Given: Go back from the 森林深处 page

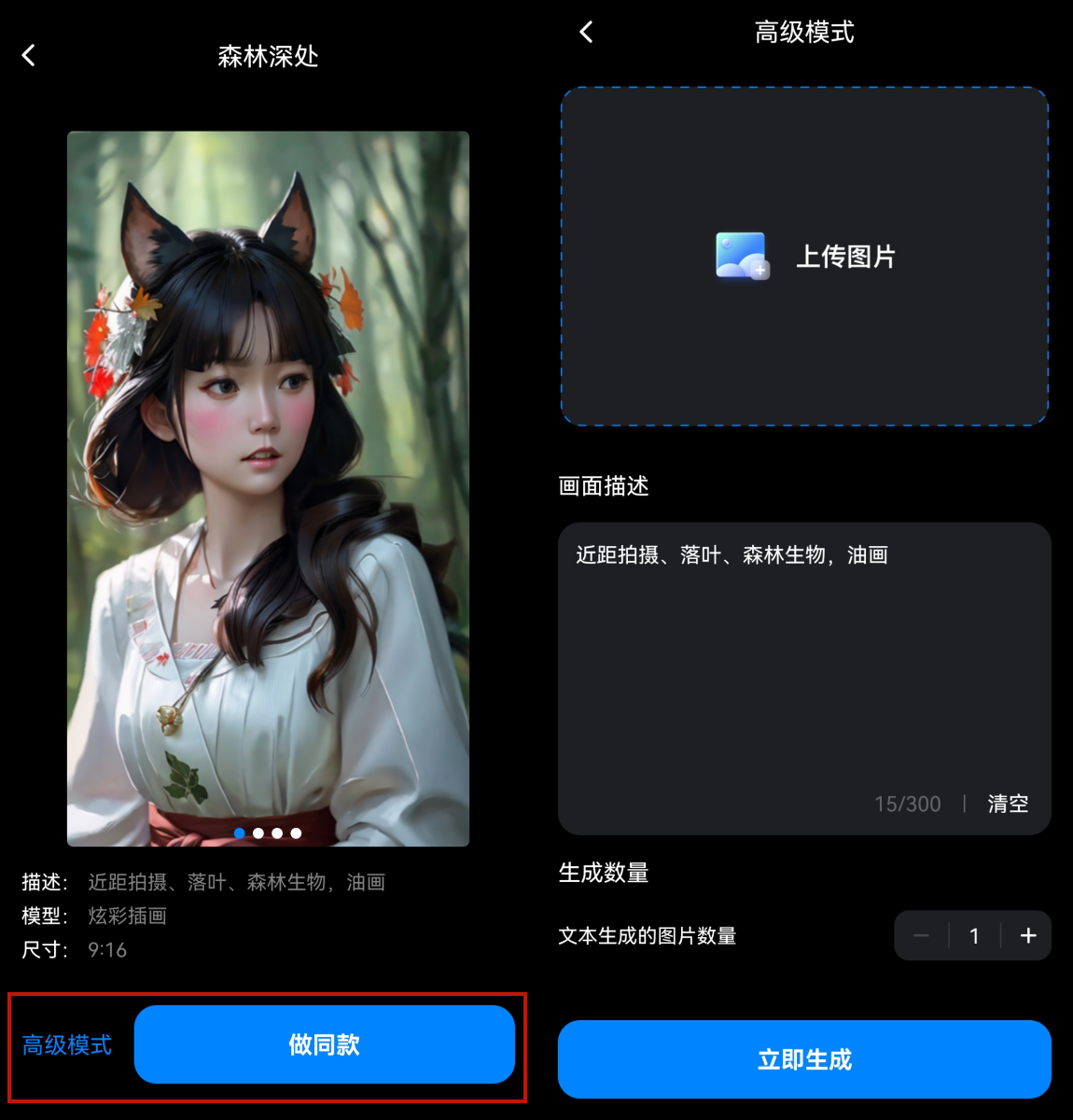Looking at the screenshot, I should pyautogui.click(x=29, y=56).
